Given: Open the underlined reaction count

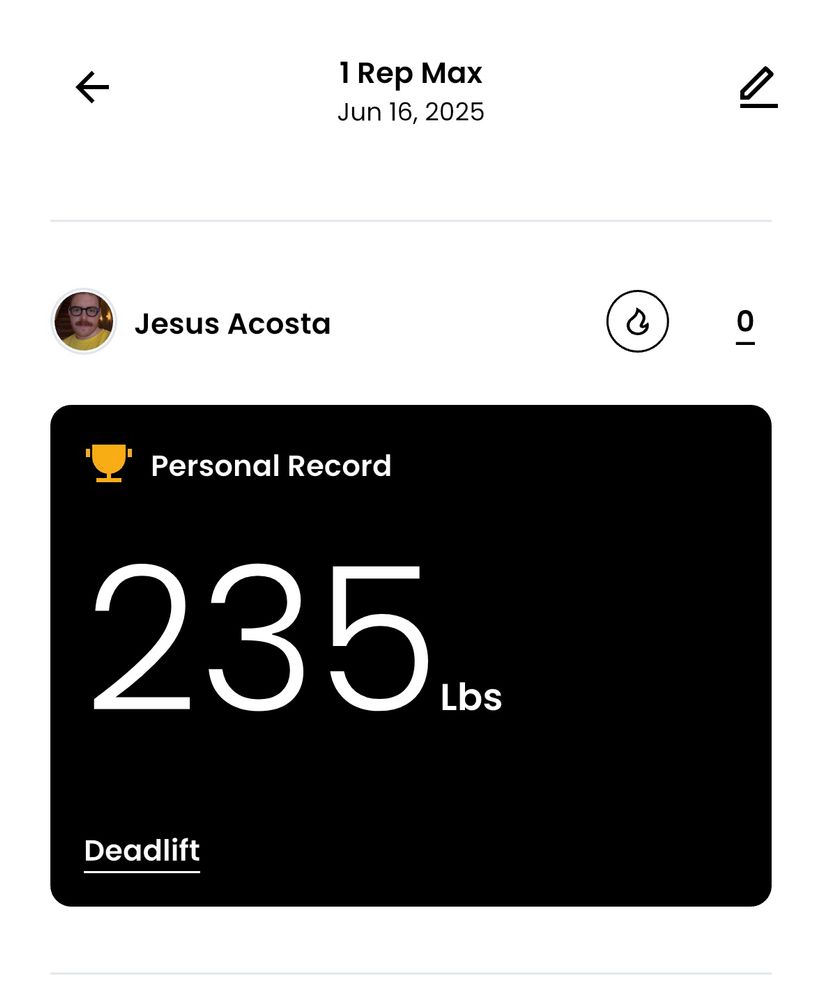Looking at the screenshot, I should point(745,323).
